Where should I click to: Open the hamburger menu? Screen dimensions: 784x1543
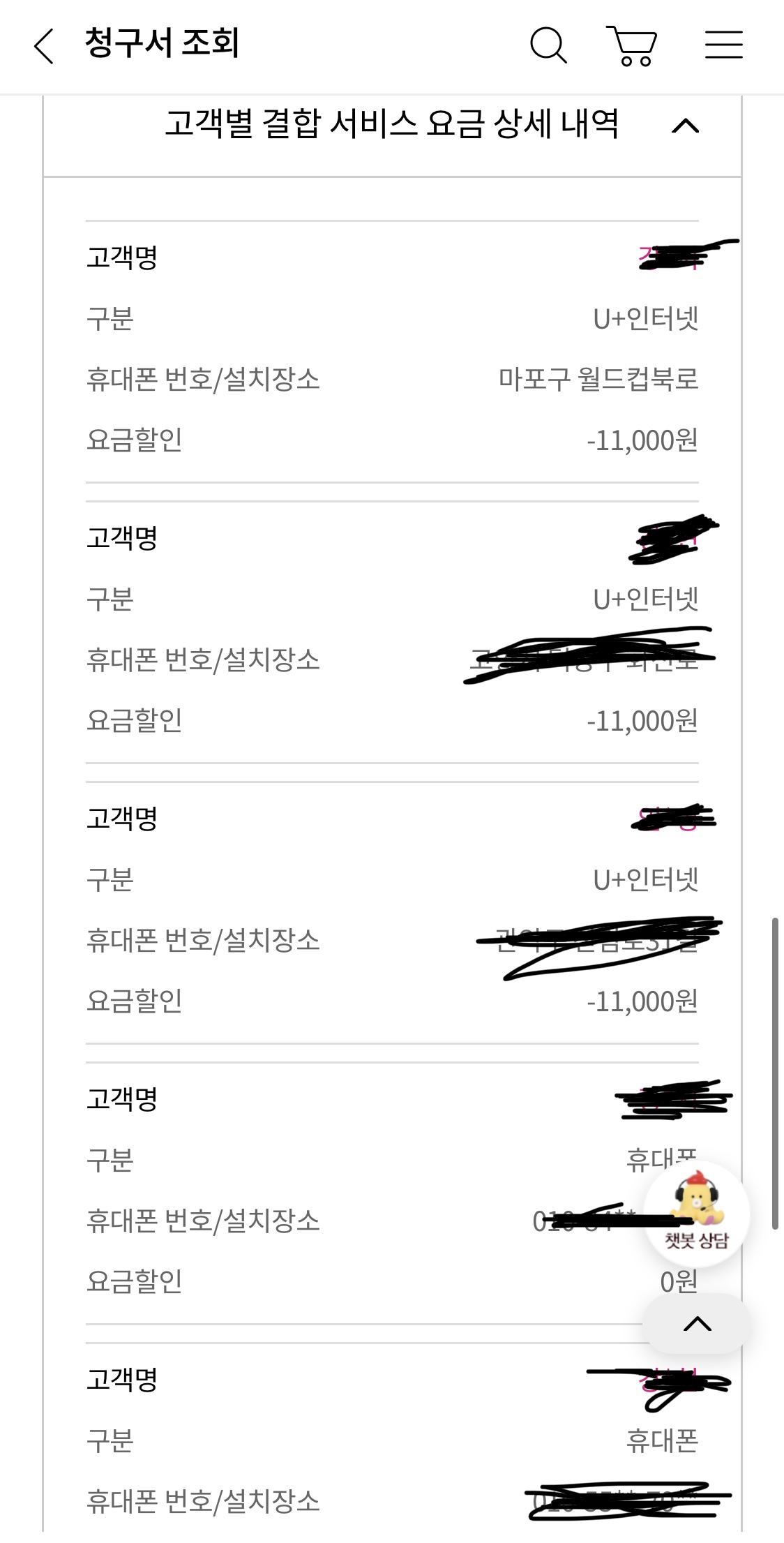[x=723, y=45]
